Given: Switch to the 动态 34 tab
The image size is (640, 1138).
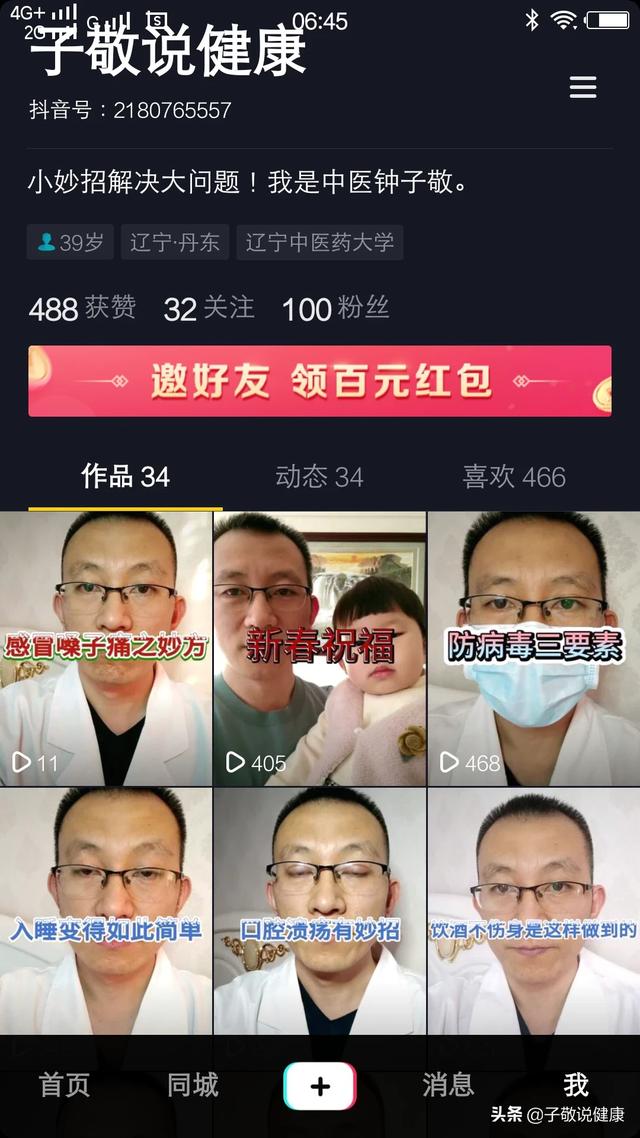Looking at the screenshot, I should click(x=319, y=477).
